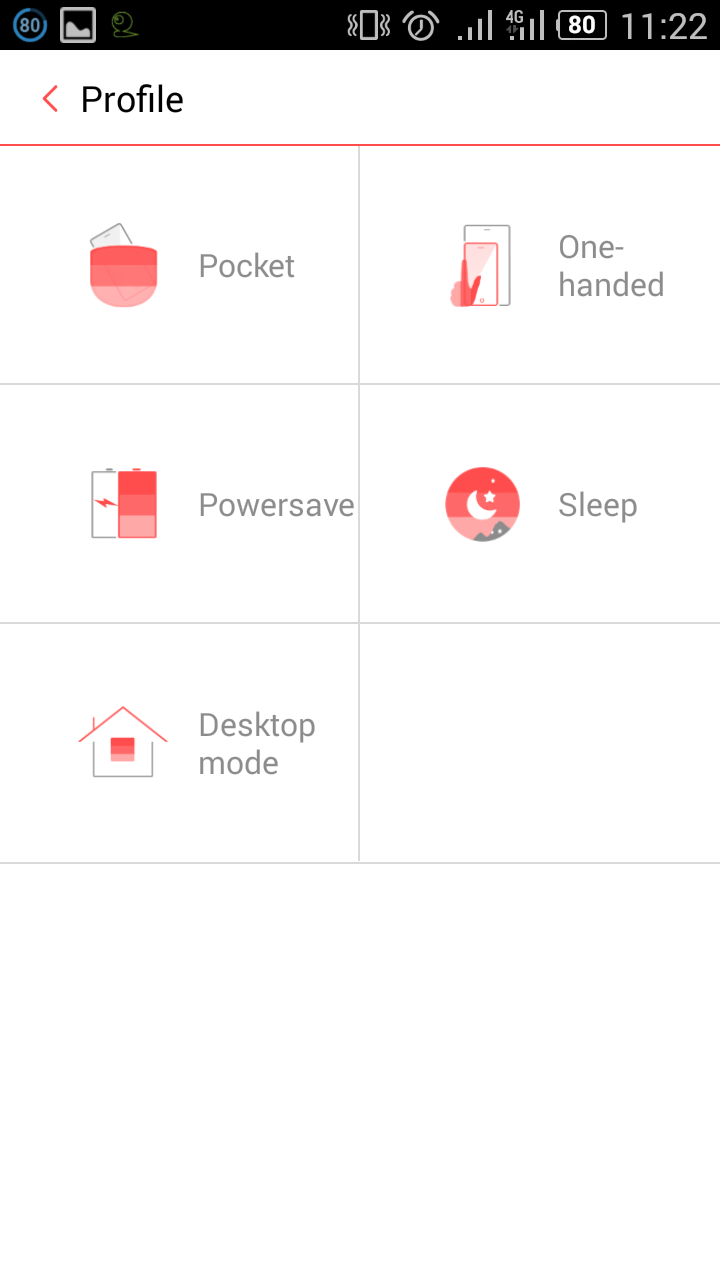Open the One-handed profile
Screen dimensions: 720x1280
point(540,265)
